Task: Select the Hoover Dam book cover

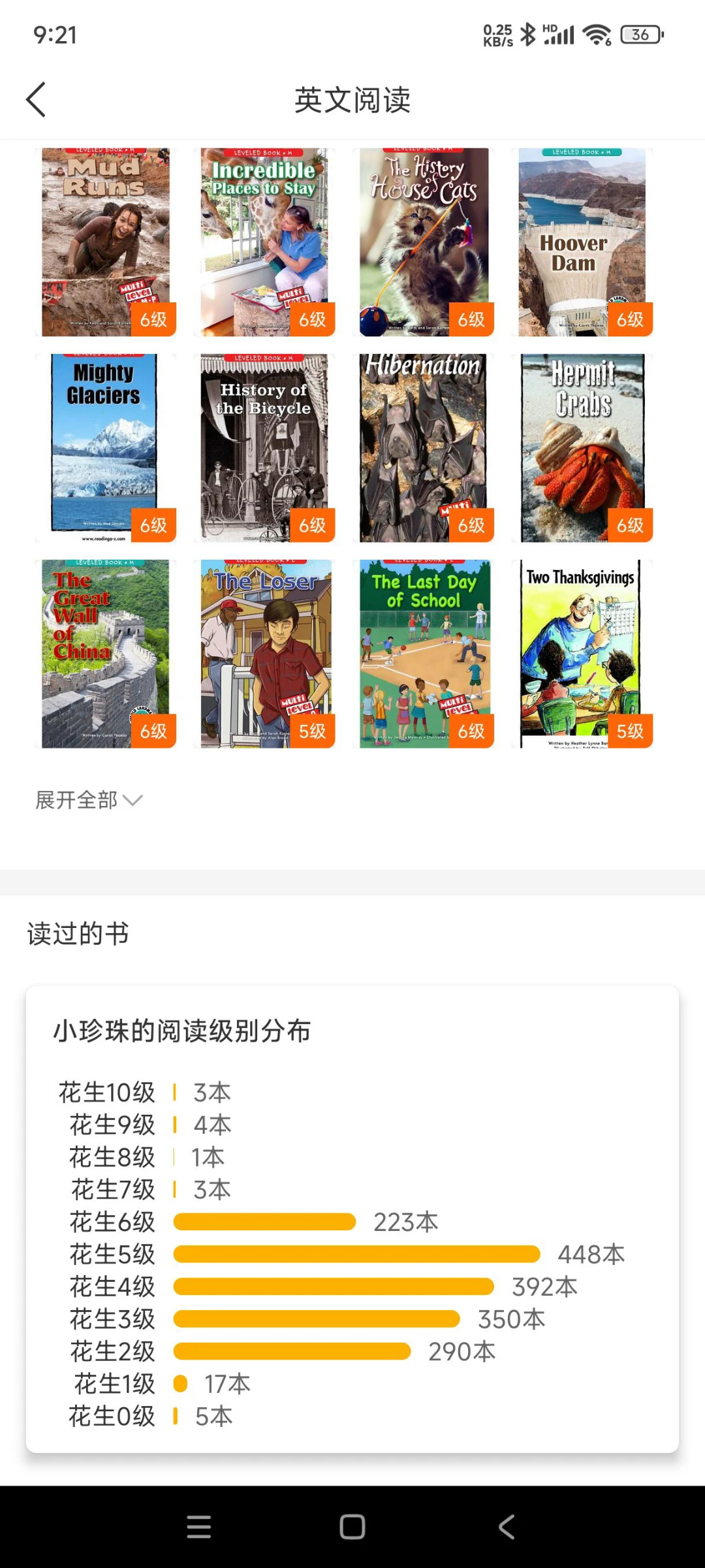Action: click(x=582, y=242)
